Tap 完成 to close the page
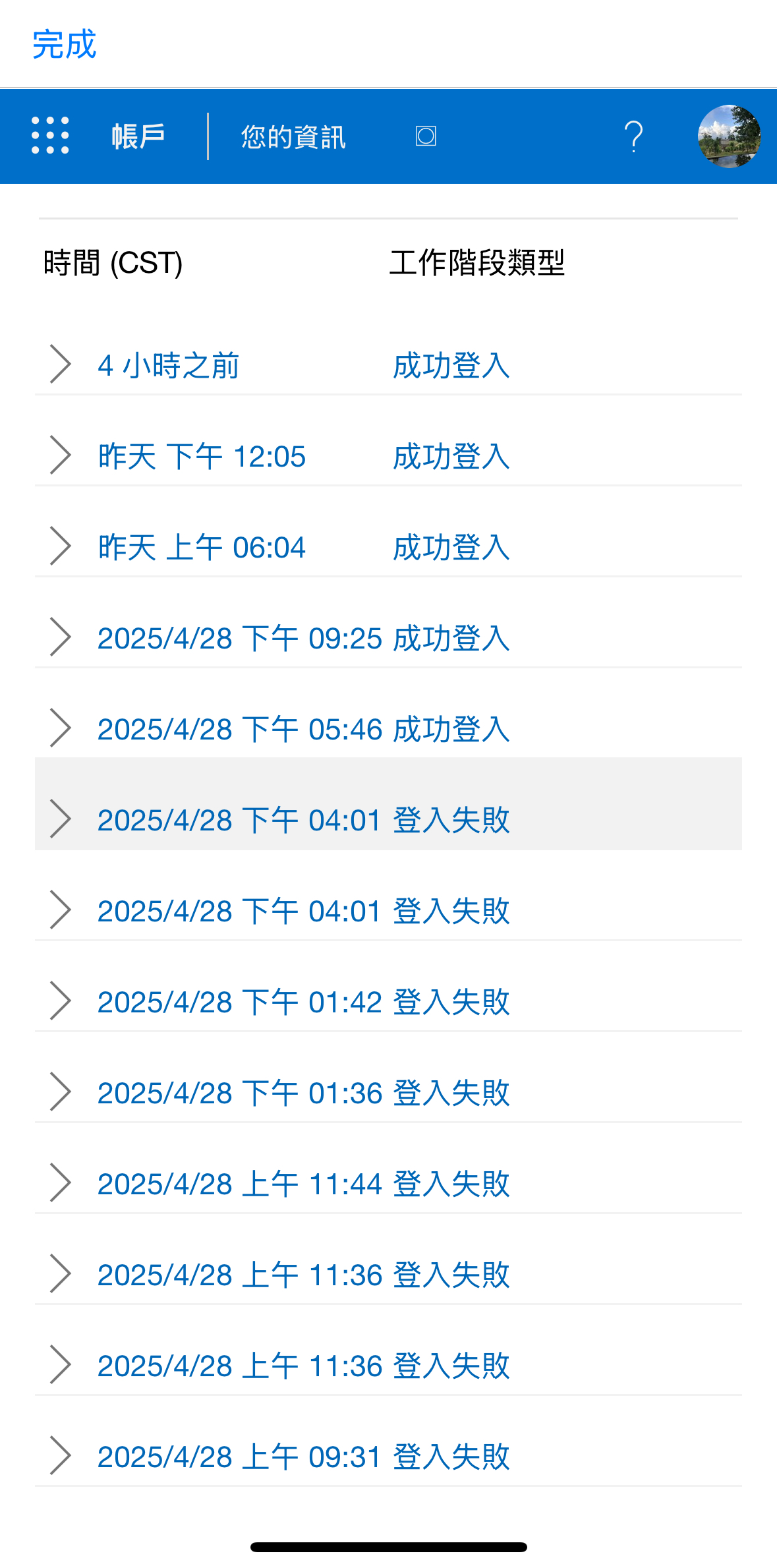The image size is (777, 1568). pyautogui.click(x=65, y=45)
